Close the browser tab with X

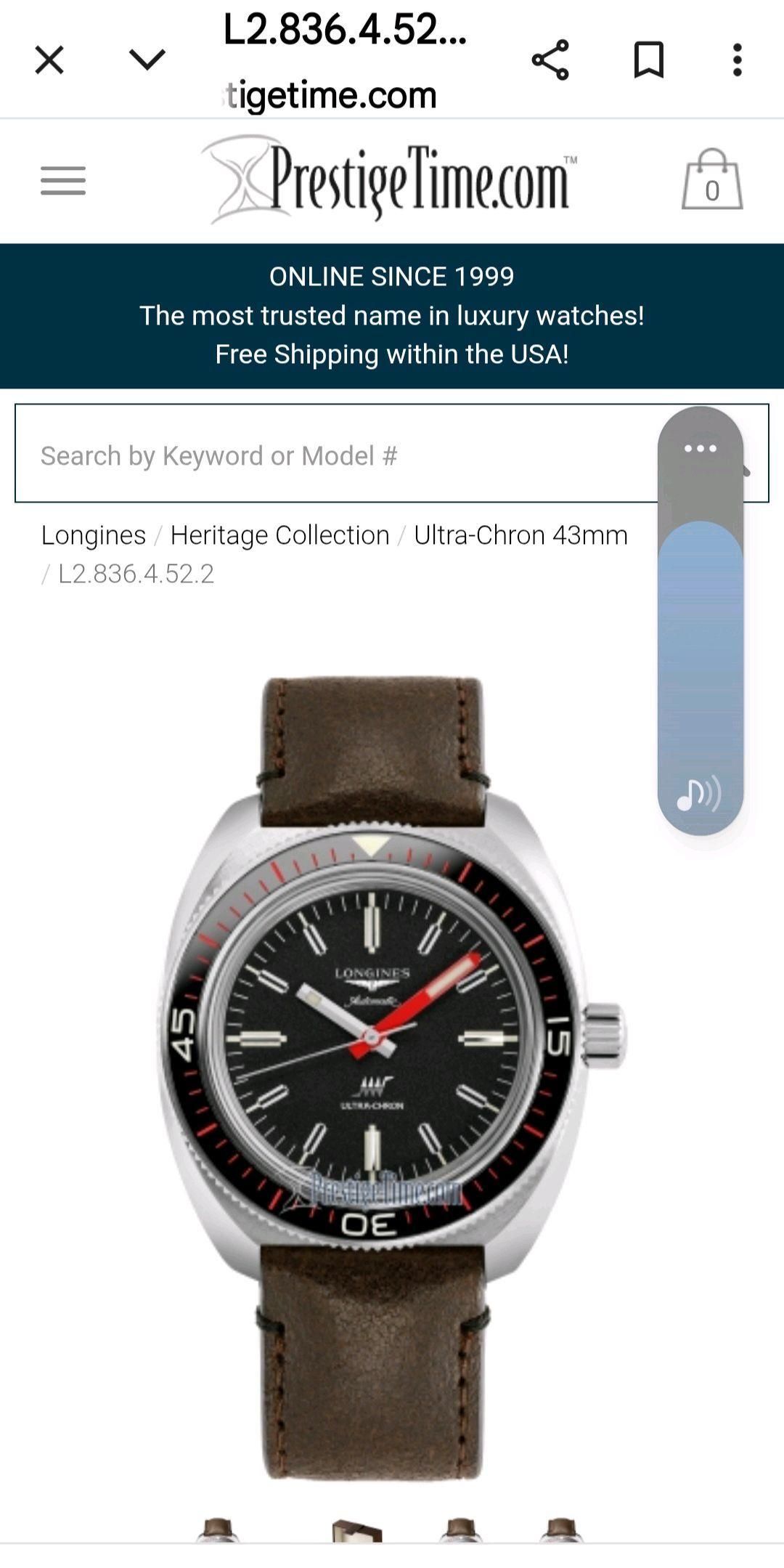pyautogui.click(x=49, y=60)
